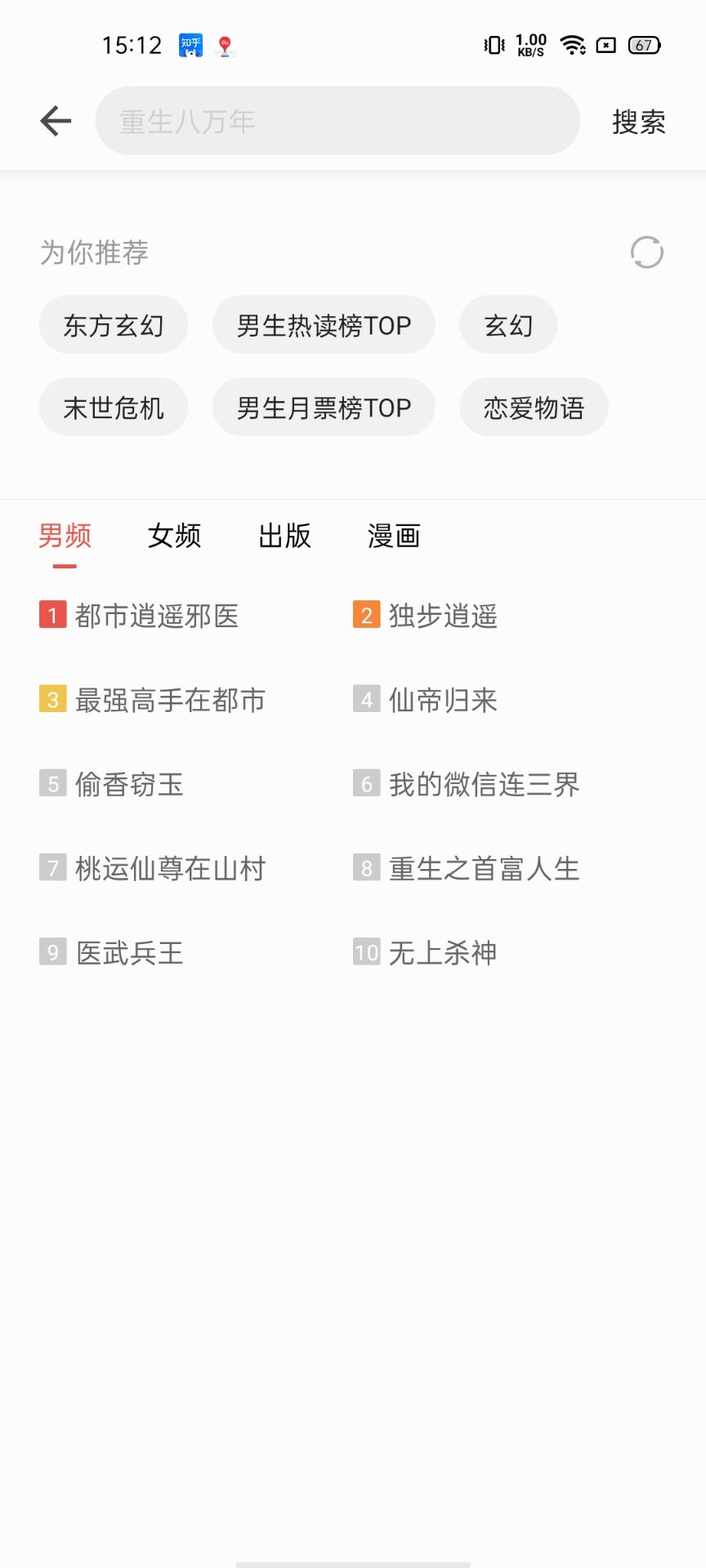Focus the search box showing 重生八万年
The image size is (706, 1568).
click(x=337, y=121)
